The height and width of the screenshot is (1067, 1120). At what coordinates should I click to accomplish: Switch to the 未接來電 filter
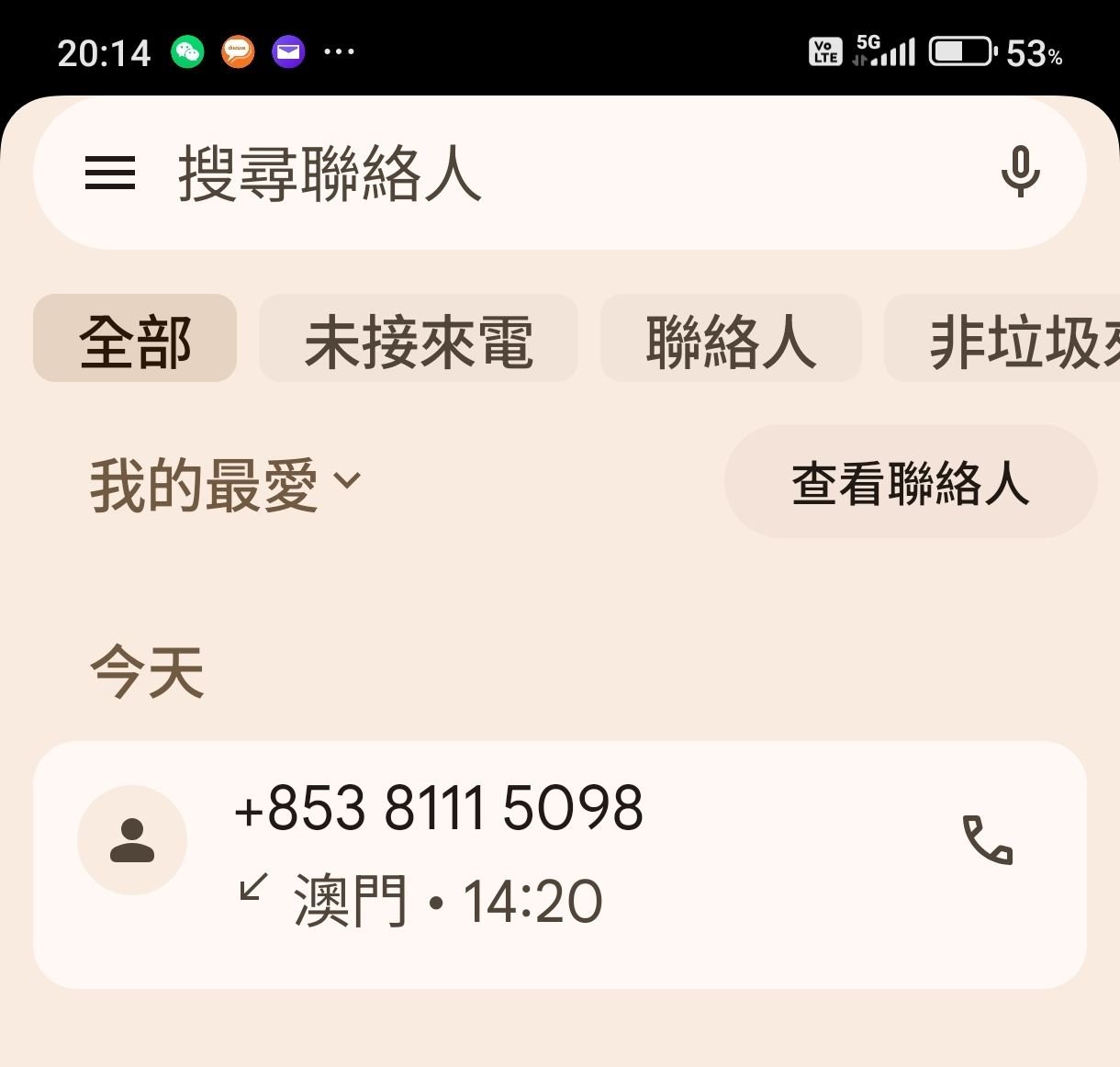[x=419, y=339]
